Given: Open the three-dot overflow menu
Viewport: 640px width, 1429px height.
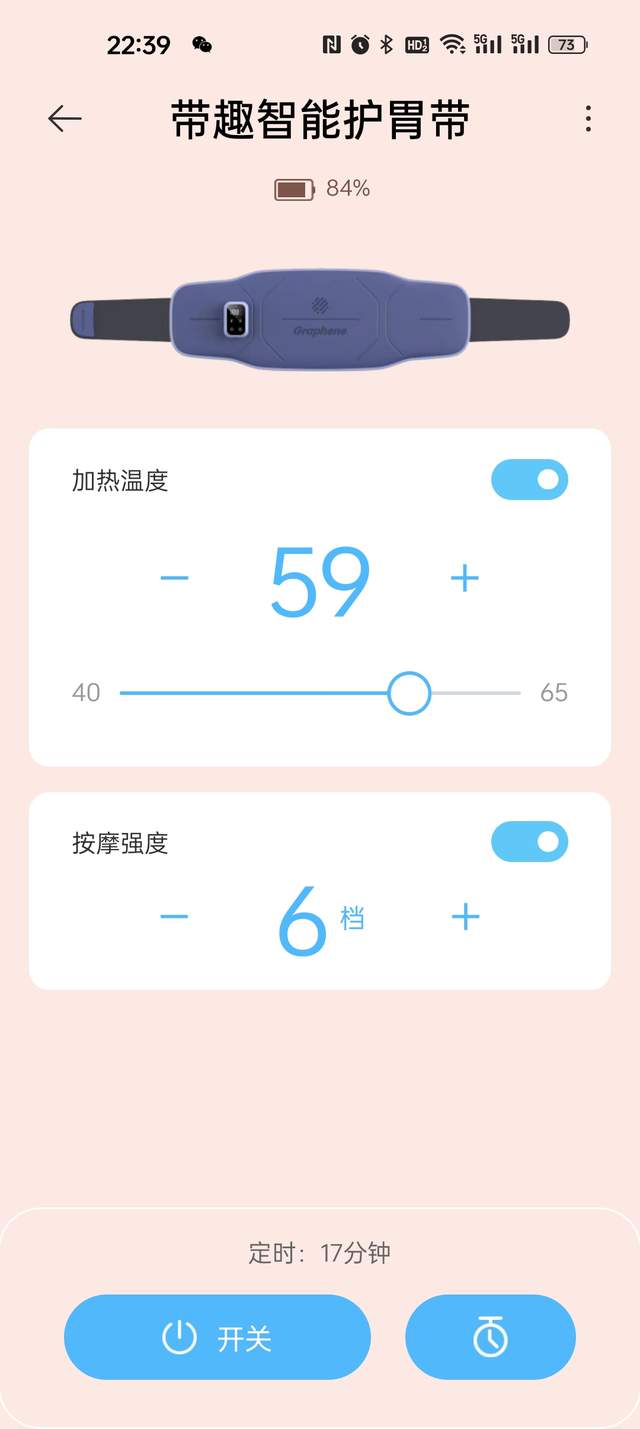Looking at the screenshot, I should 588,119.
